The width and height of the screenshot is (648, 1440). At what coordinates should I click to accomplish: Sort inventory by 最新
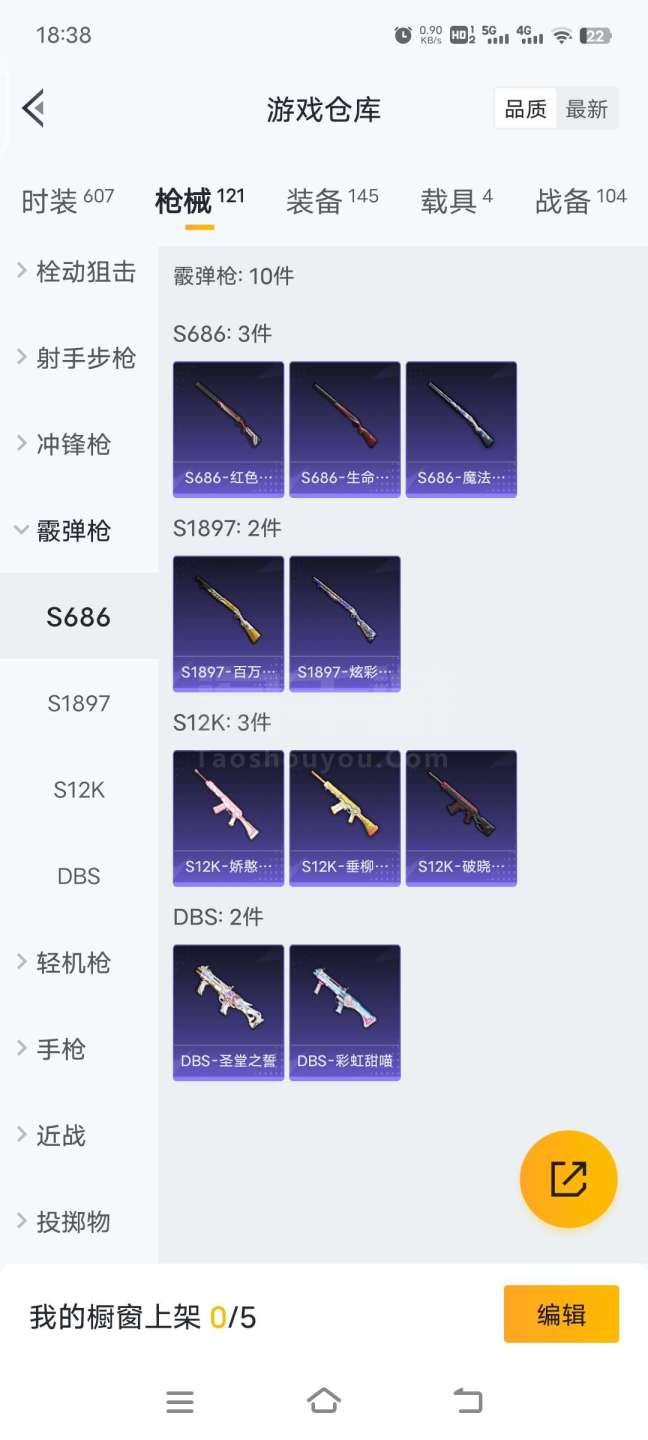point(586,109)
